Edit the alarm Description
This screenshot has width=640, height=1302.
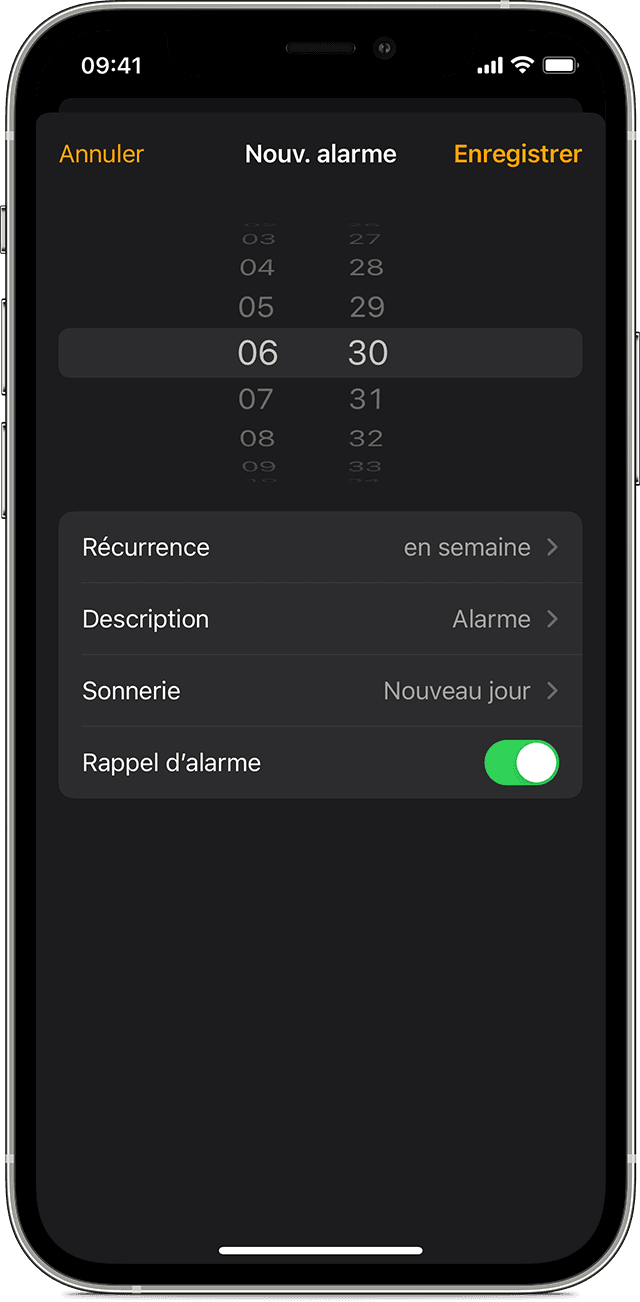(x=320, y=619)
